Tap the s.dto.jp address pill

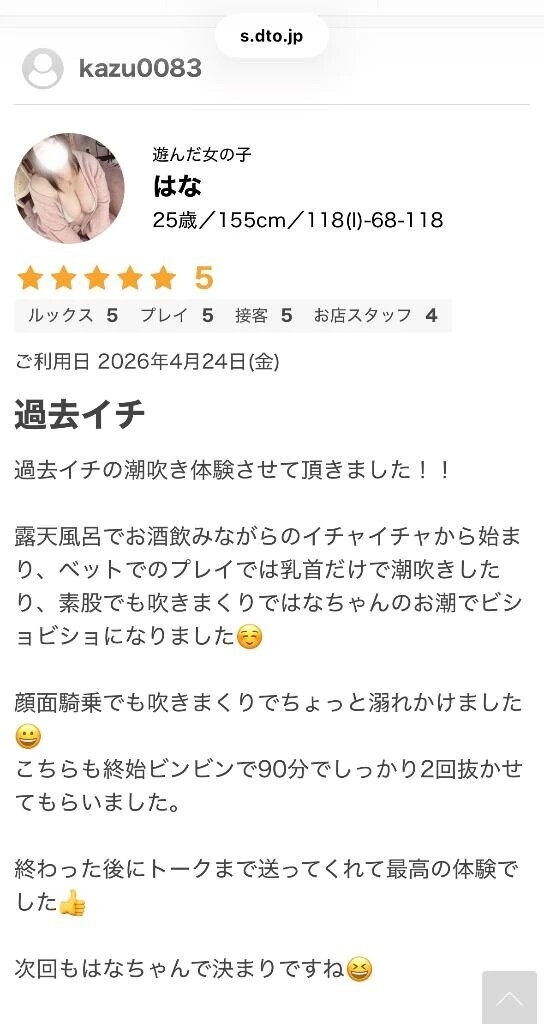click(271, 36)
